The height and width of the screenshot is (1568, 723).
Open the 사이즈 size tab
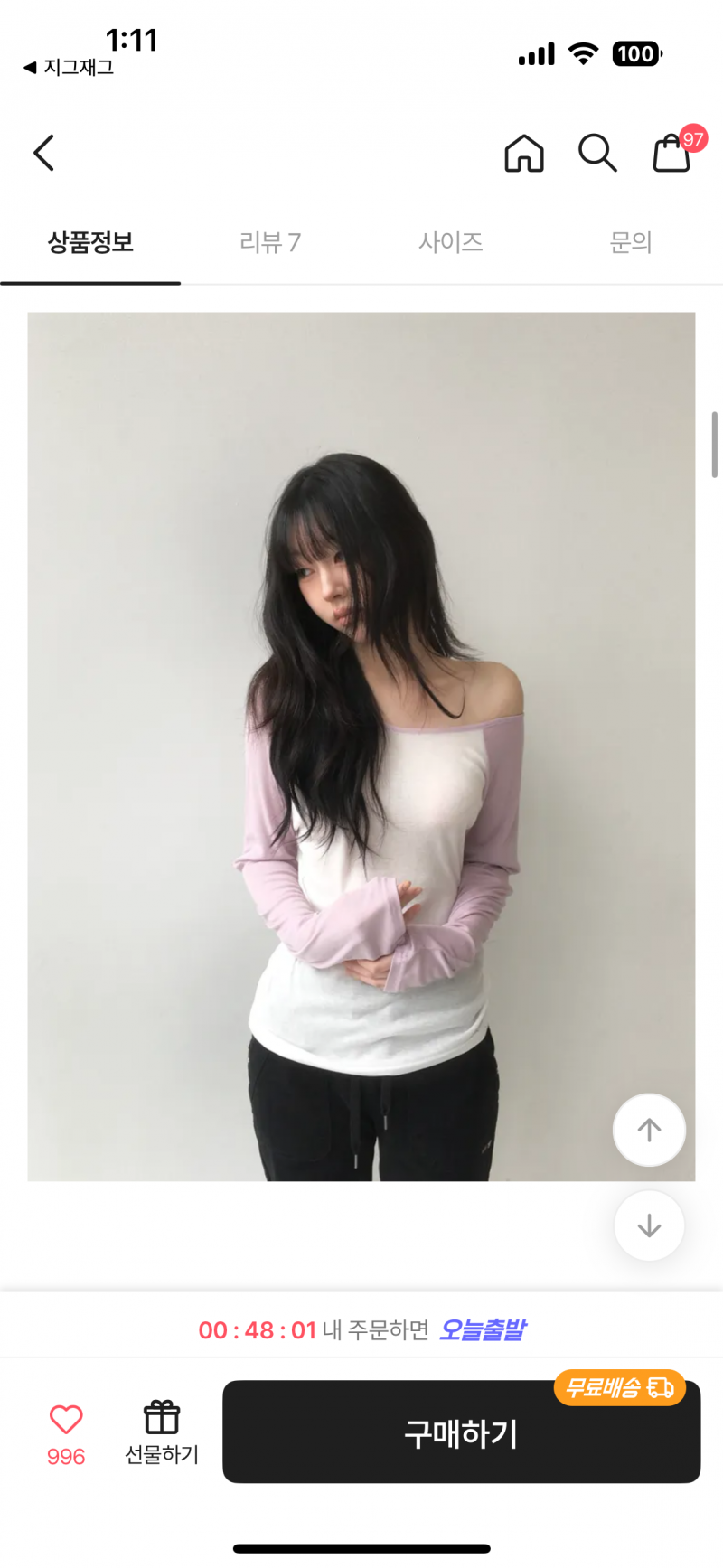click(449, 242)
